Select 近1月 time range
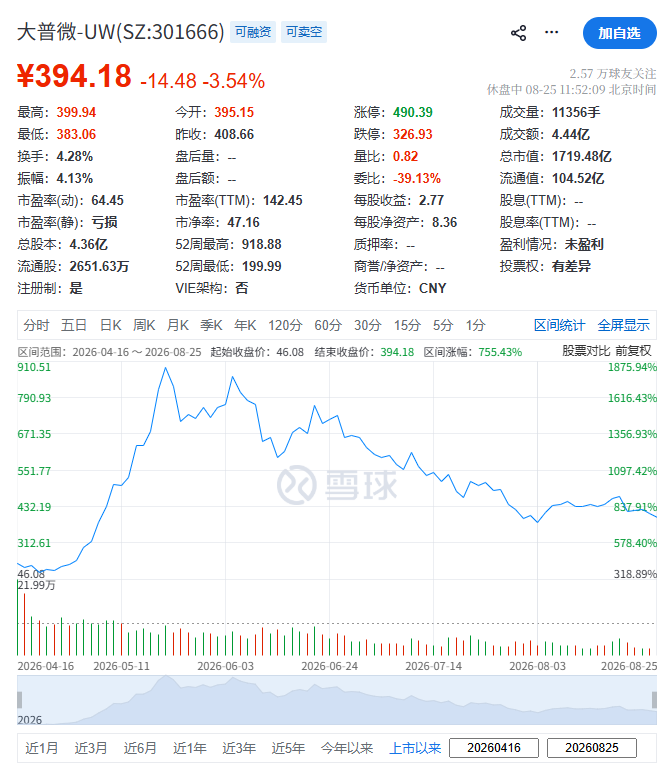The width and height of the screenshot is (668, 770). coord(42,748)
